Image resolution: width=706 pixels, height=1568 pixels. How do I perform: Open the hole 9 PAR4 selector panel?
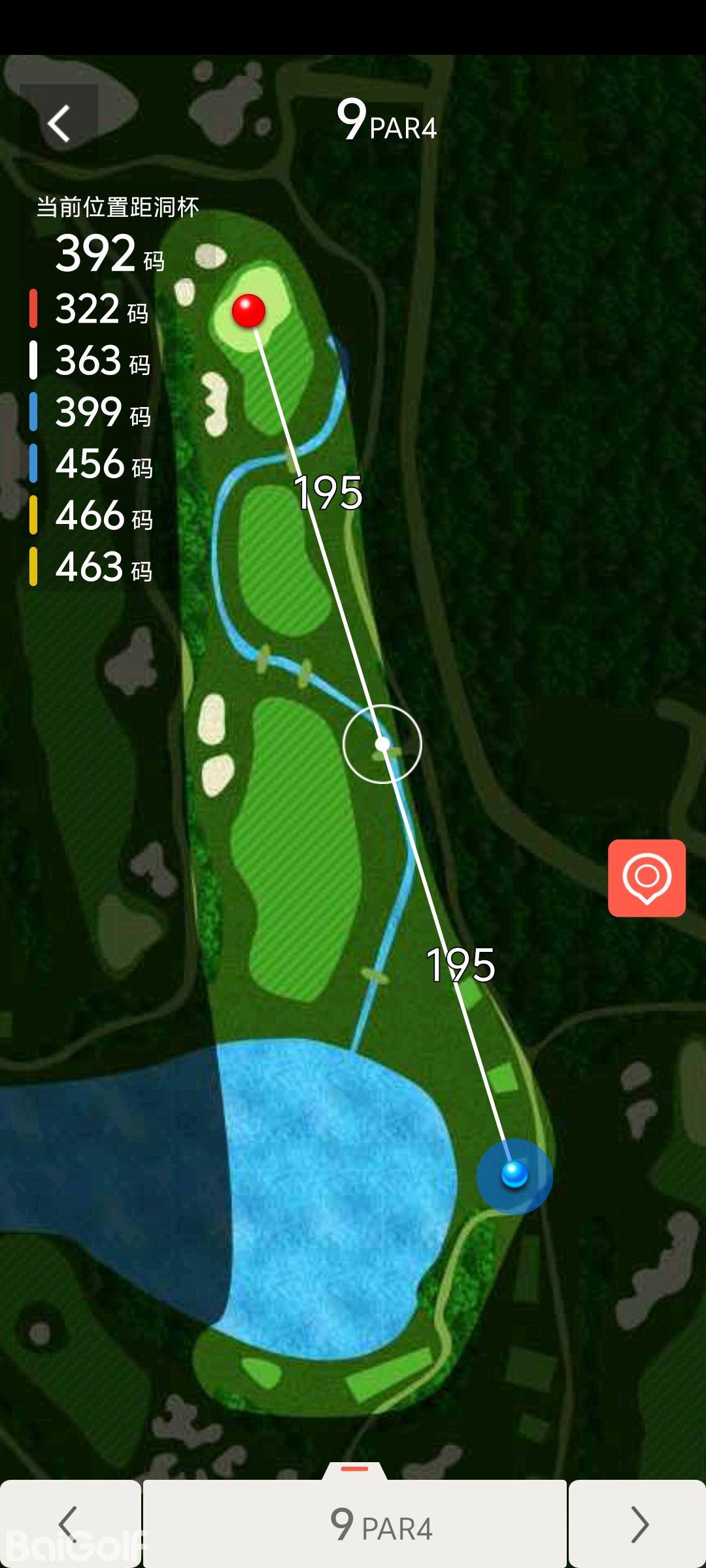click(x=355, y=1524)
